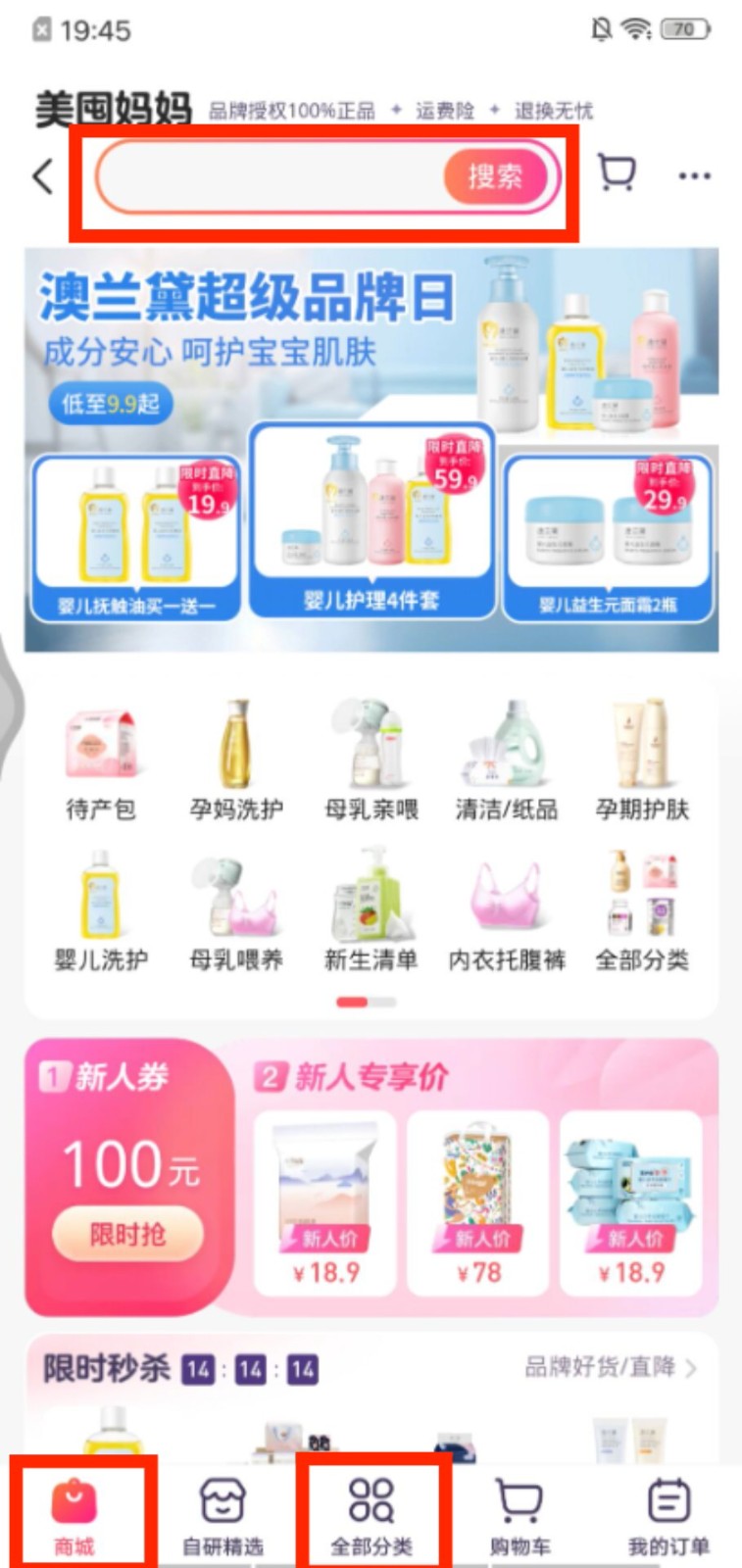
Task: Open the 婴儿抚触油买一送一 promo card
Action: pos(135,537)
